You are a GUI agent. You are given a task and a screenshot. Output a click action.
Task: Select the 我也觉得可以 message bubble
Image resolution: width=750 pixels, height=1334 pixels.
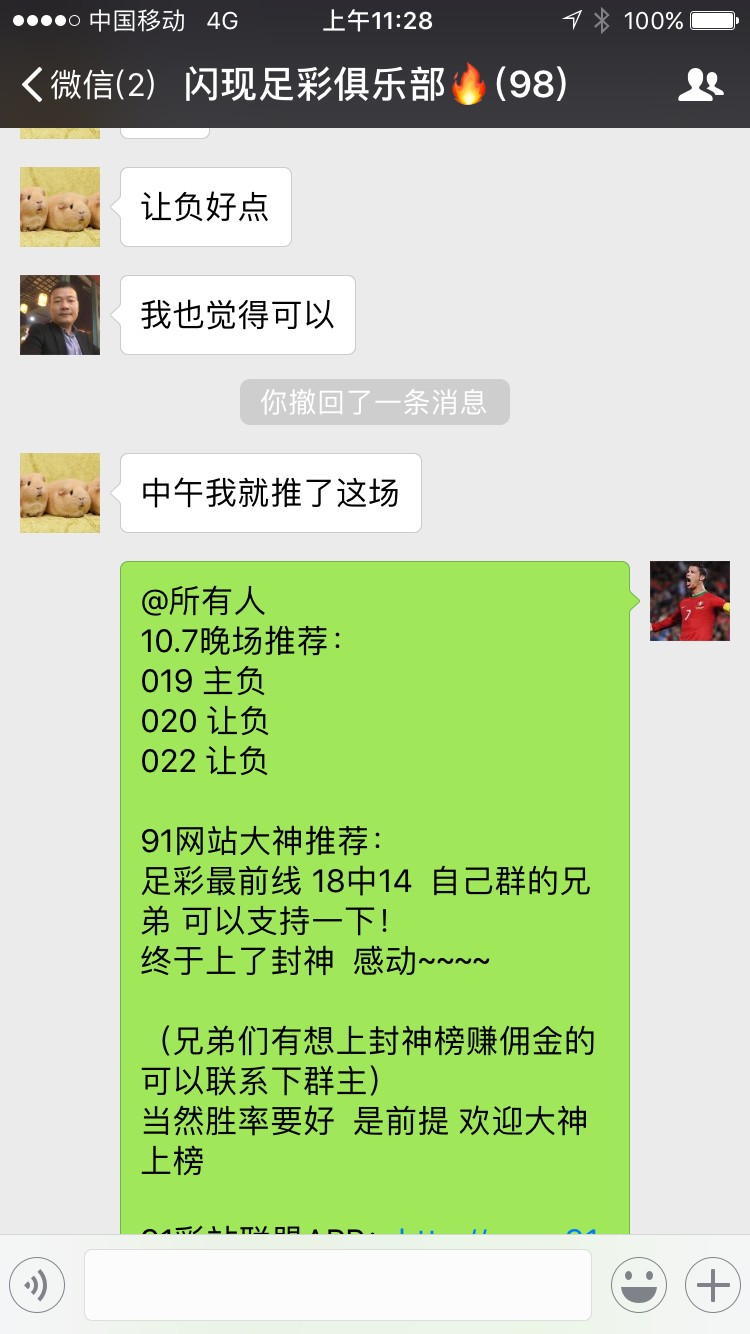pyautogui.click(x=237, y=315)
